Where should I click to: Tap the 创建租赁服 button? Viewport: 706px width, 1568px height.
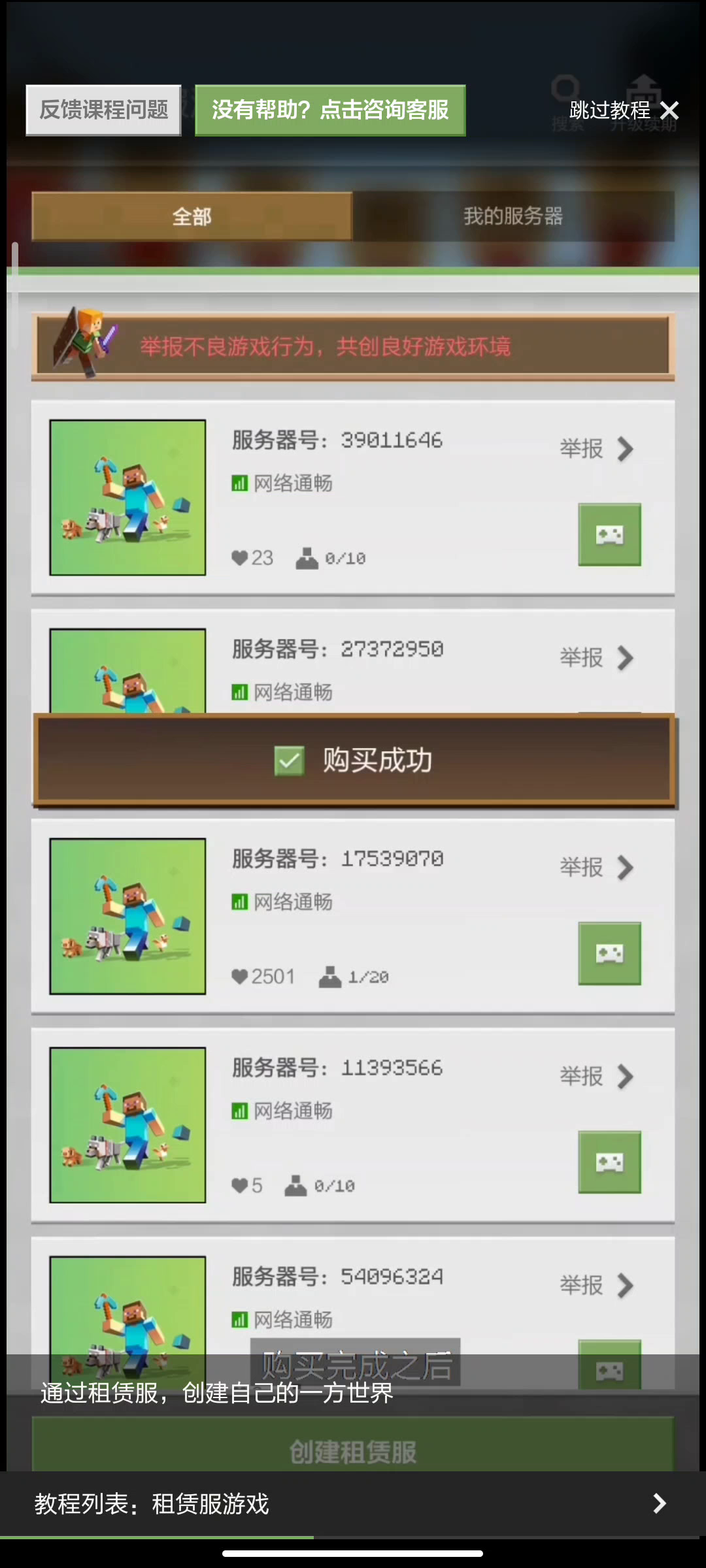(353, 1452)
